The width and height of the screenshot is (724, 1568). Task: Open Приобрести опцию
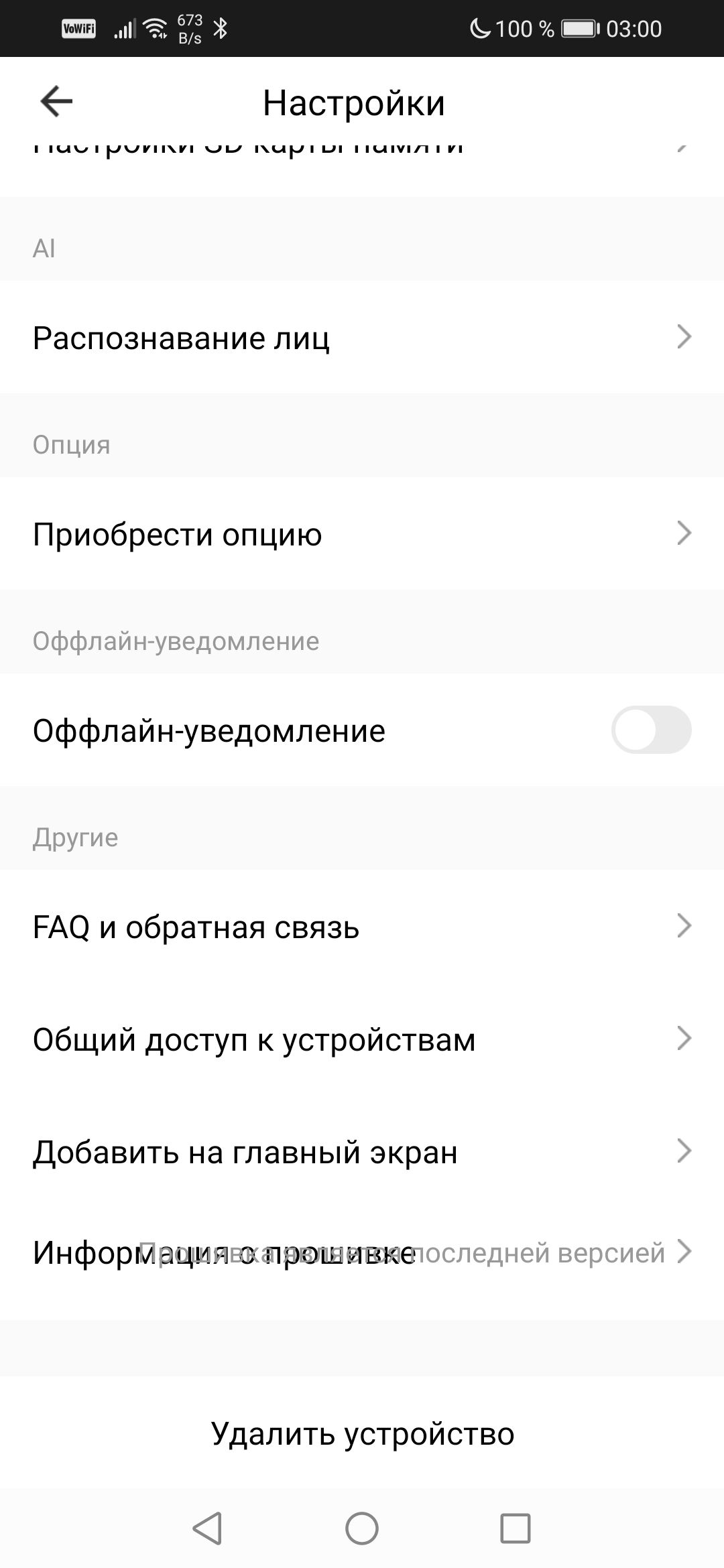point(362,534)
